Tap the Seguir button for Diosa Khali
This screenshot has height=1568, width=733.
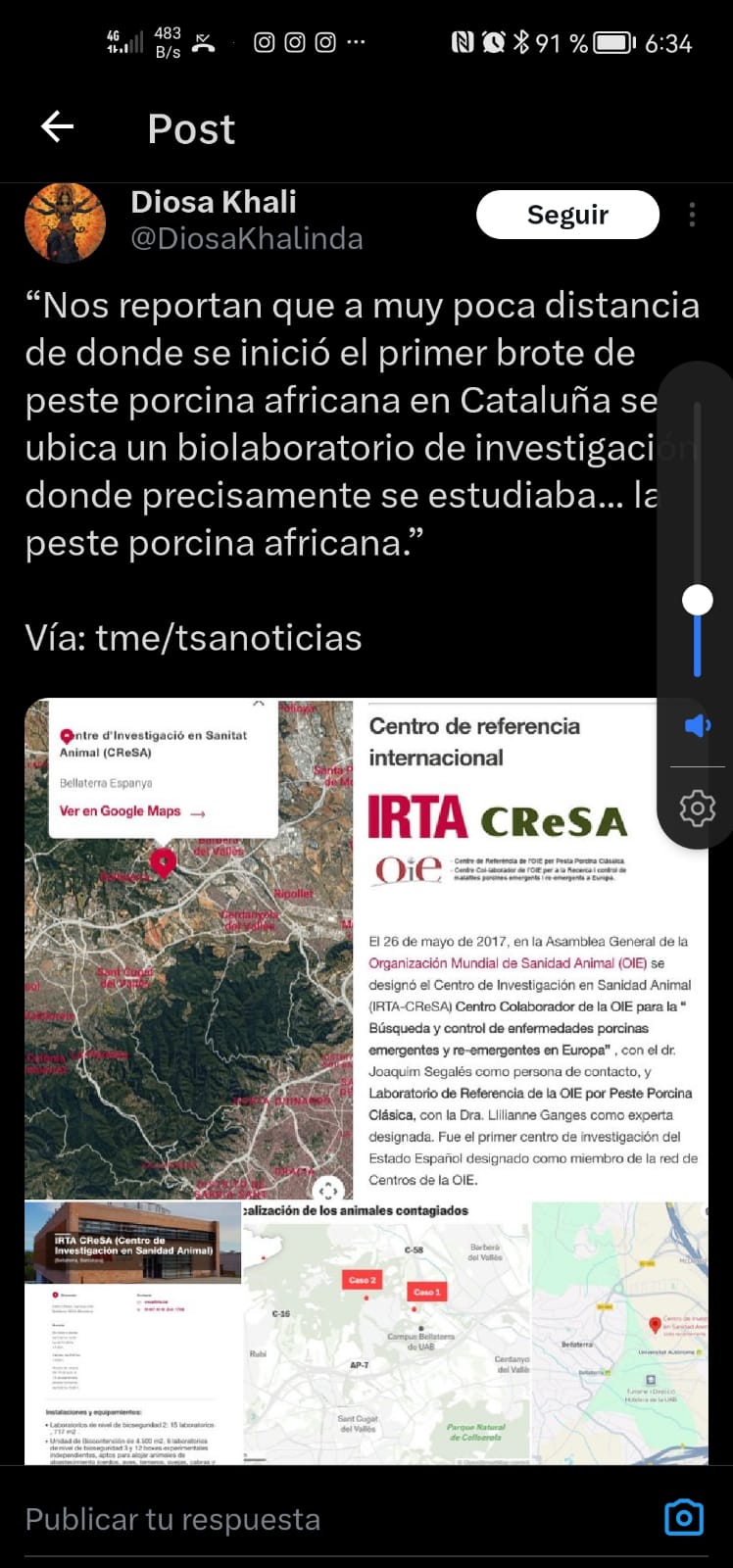(x=567, y=215)
